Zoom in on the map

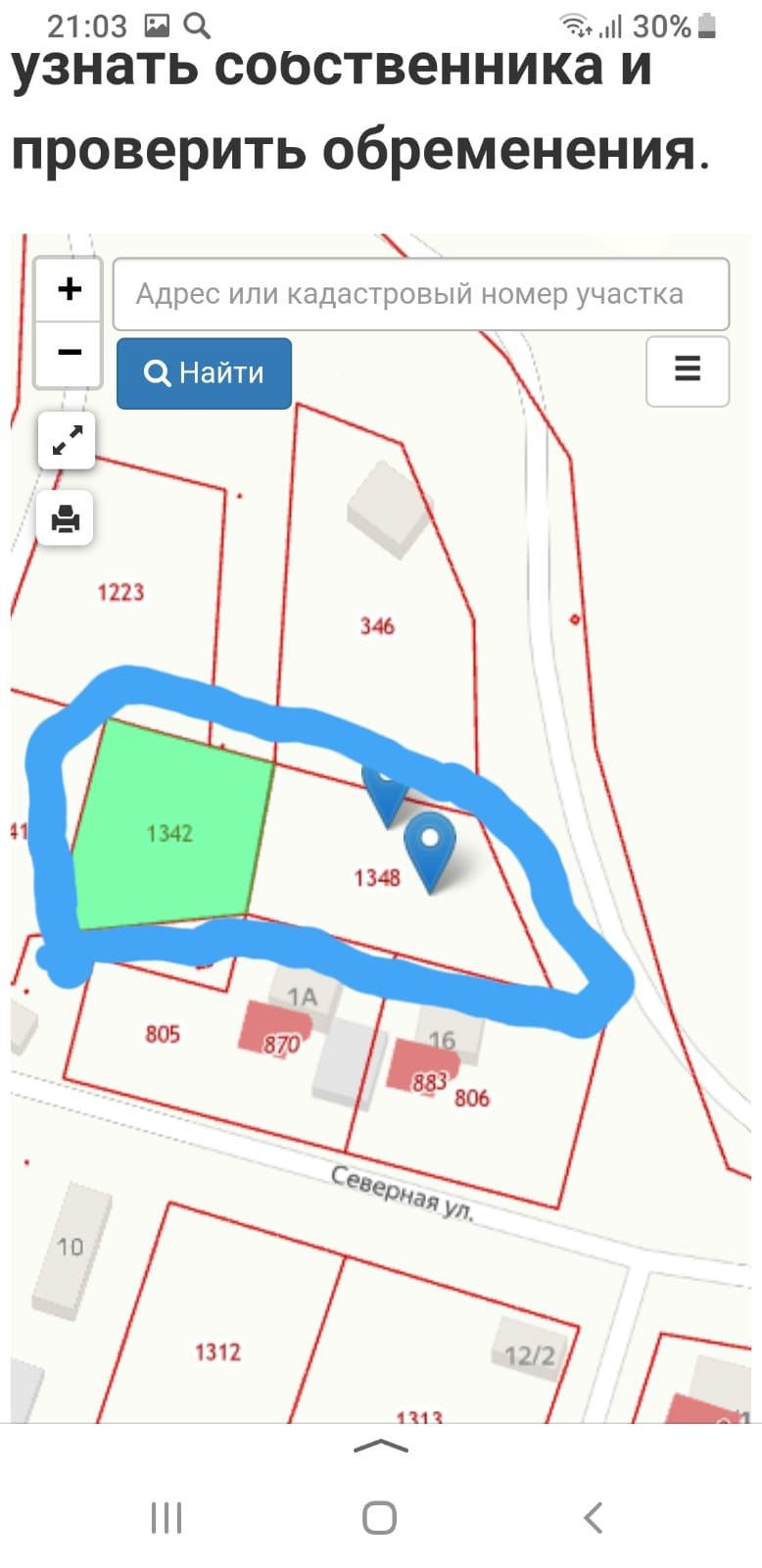coord(69,289)
